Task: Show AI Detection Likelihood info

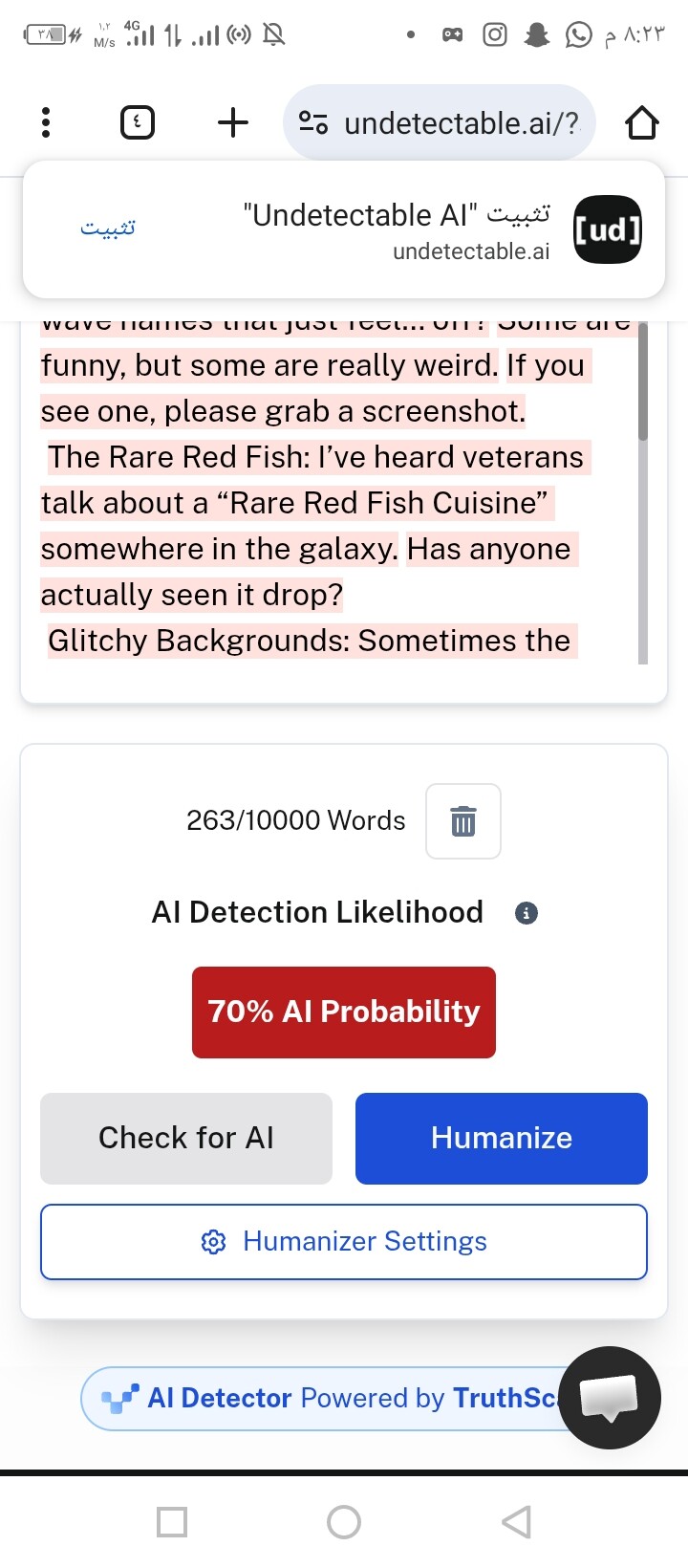Action: pos(526,913)
